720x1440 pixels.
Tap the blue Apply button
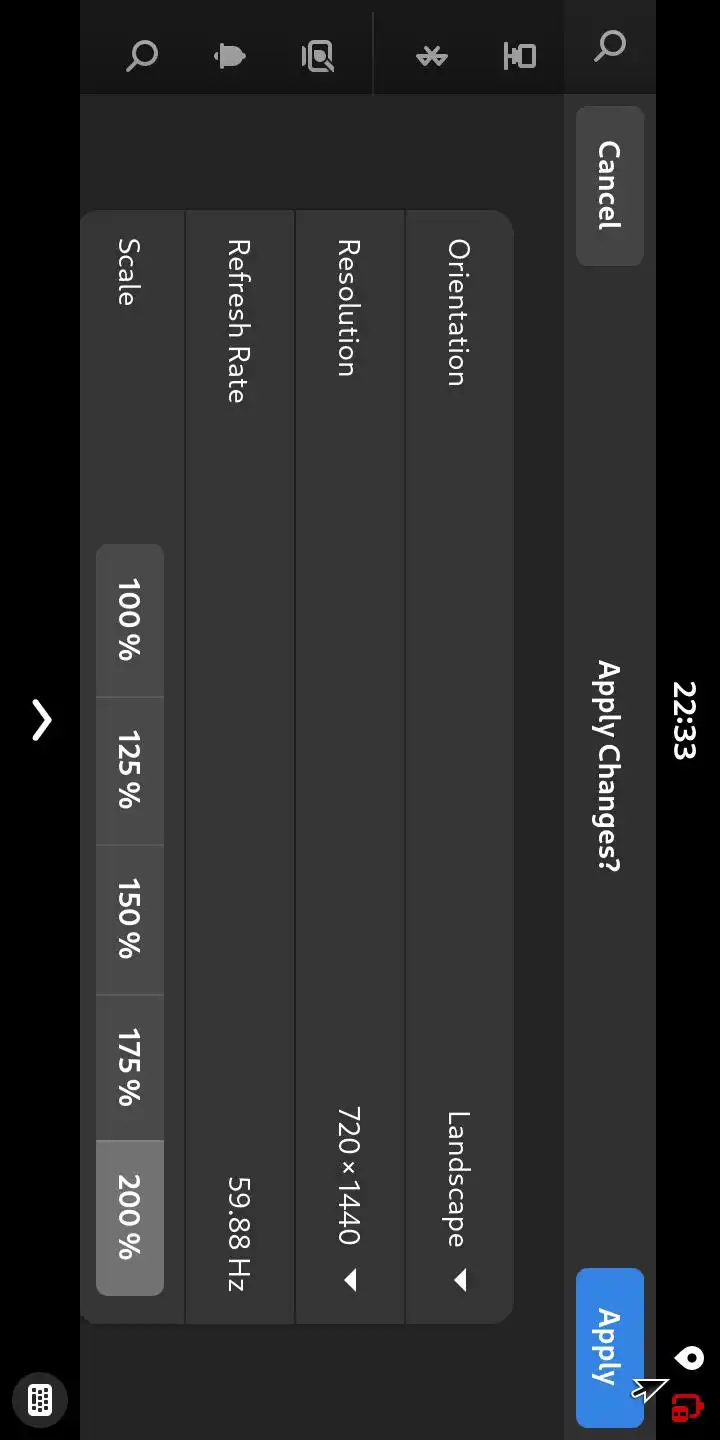tap(609, 1346)
